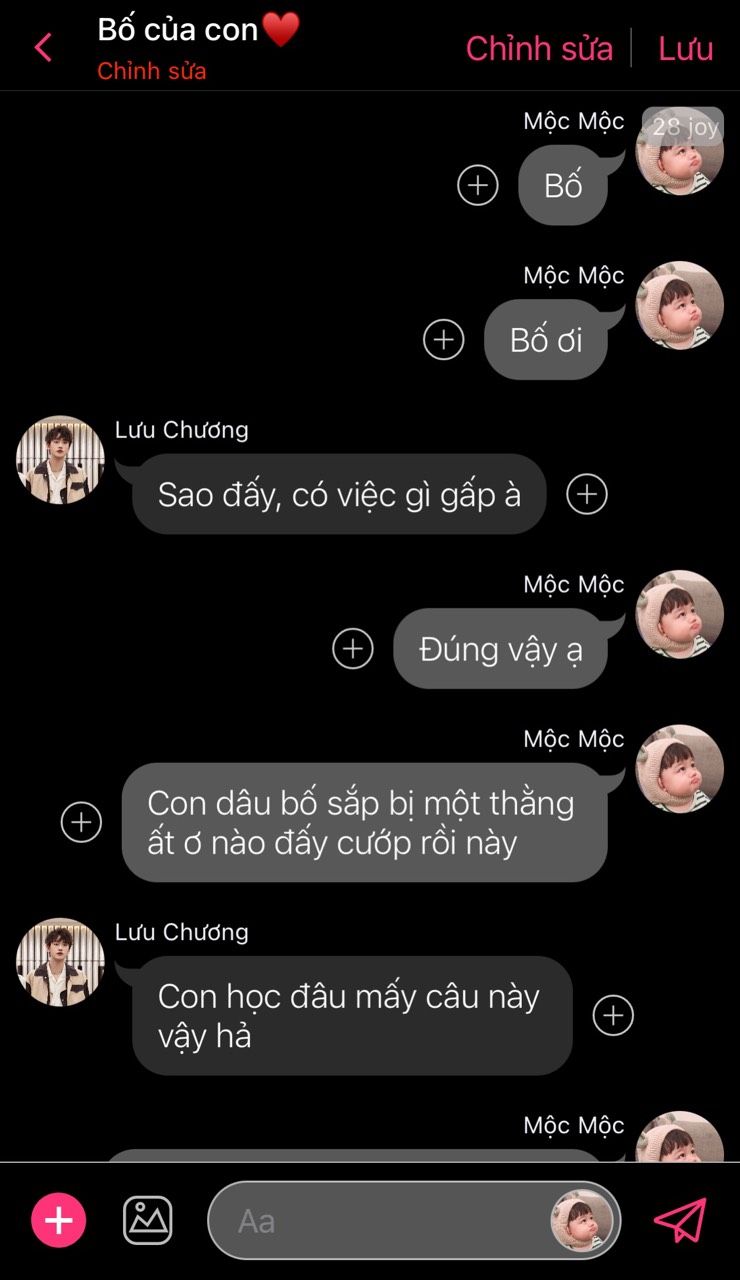The width and height of the screenshot is (740, 1280).
Task: Open the image picker icon
Action: point(148,1220)
